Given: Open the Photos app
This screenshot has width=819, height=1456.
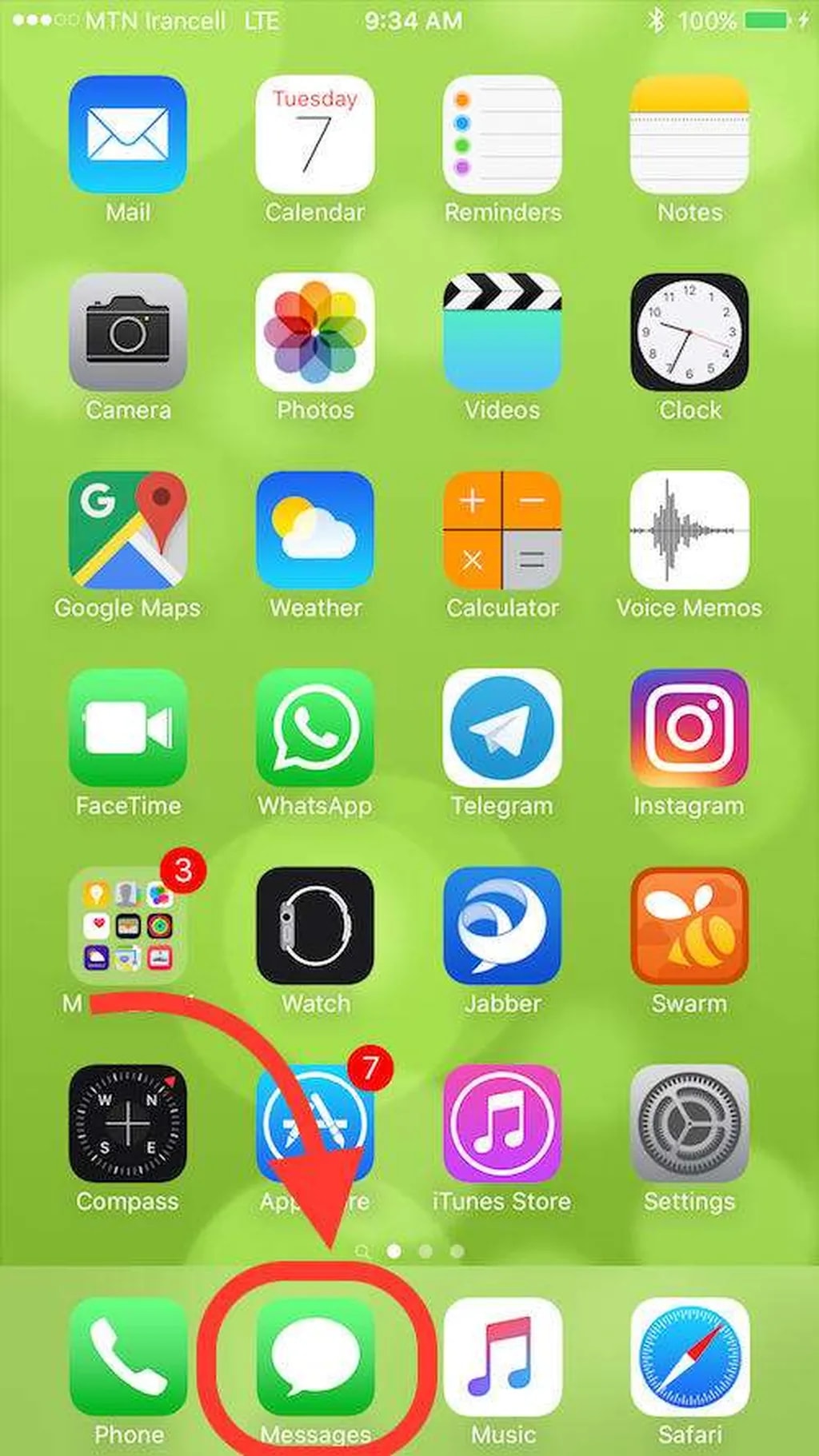Looking at the screenshot, I should 315,332.
